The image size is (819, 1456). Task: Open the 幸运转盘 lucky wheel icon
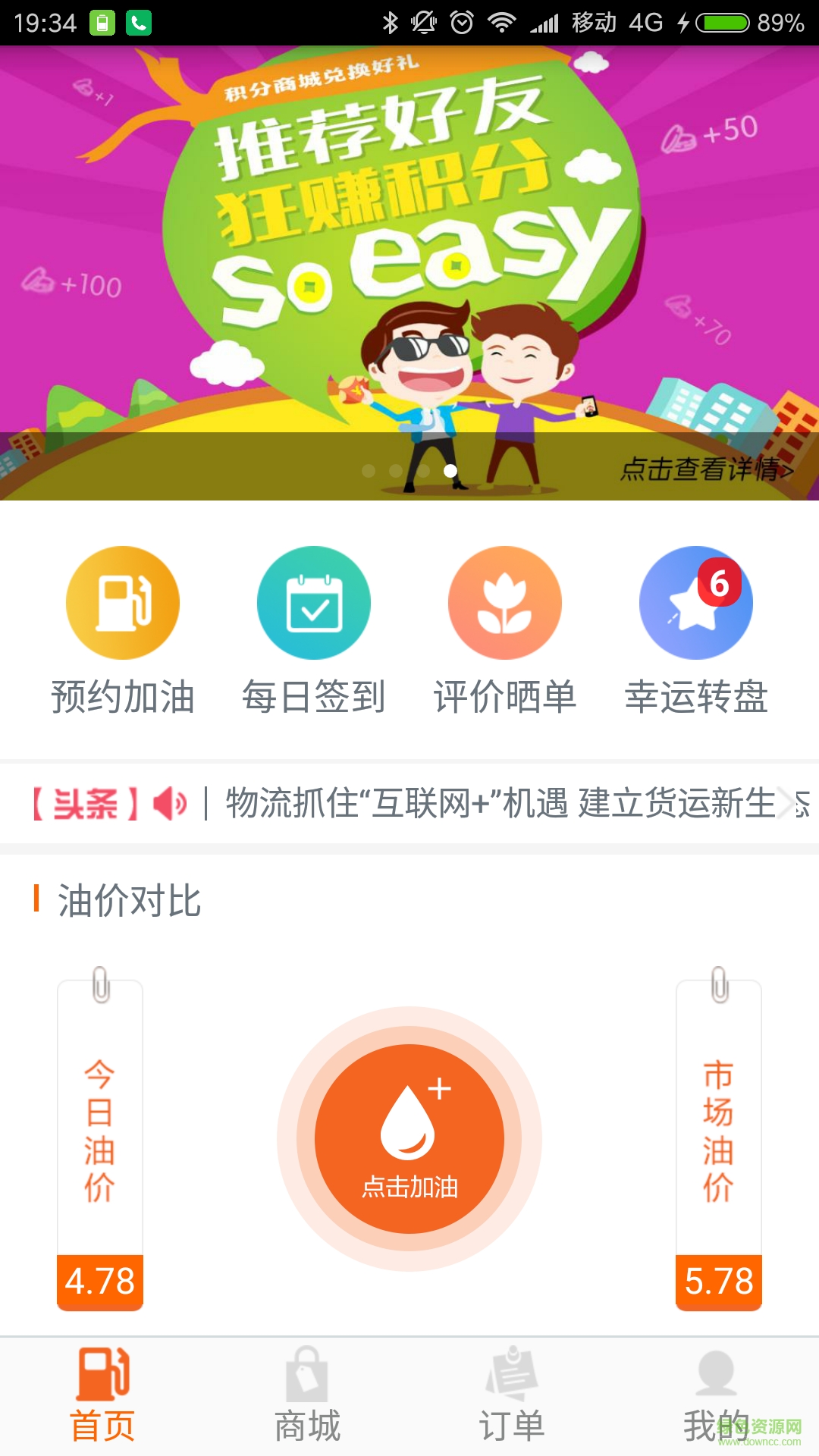pos(697,603)
